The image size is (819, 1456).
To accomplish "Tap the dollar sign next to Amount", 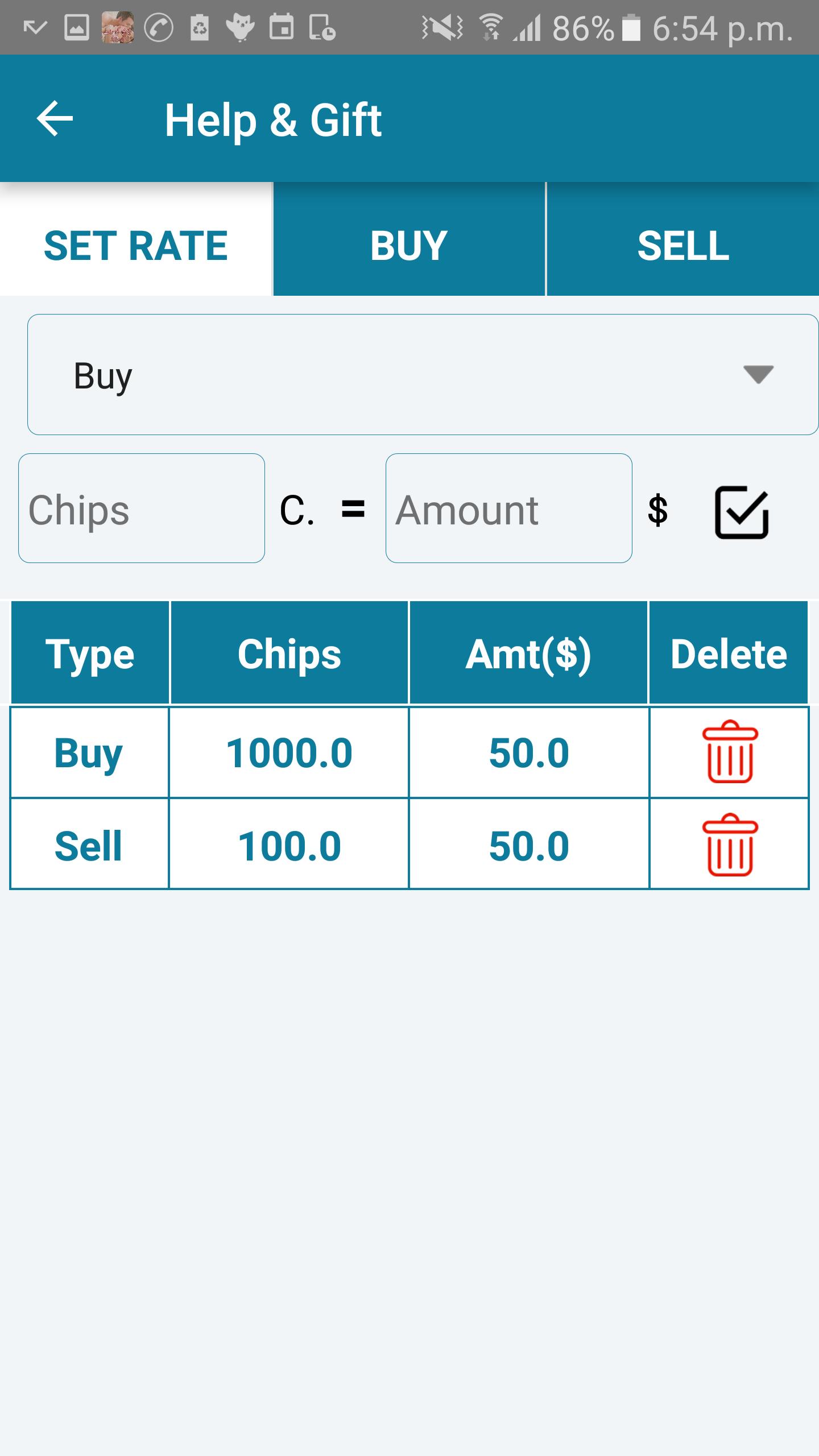I will coord(659,510).
